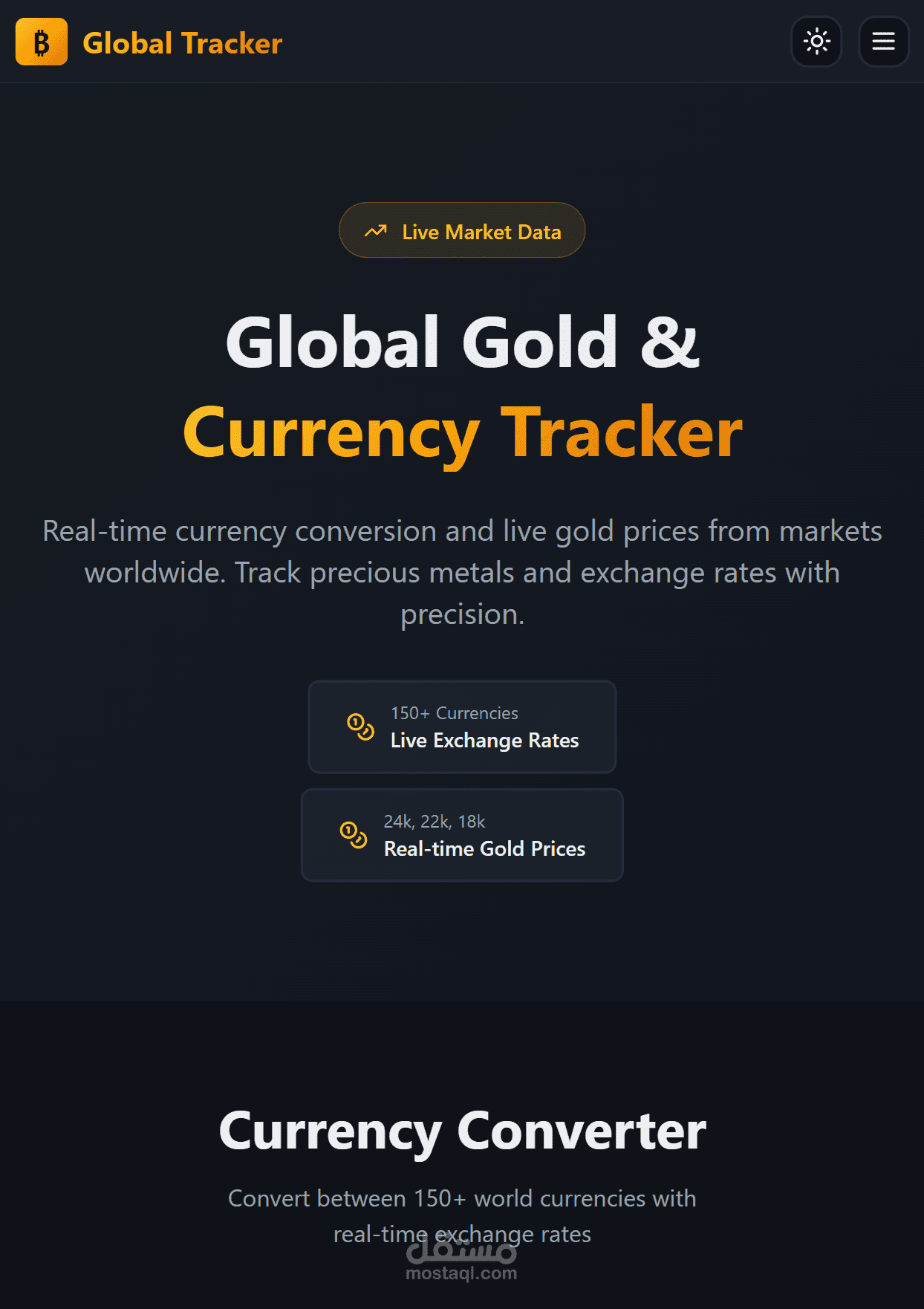This screenshot has width=924, height=1309.
Task: Open the Live Exchange Rates card
Action: point(462,727)
